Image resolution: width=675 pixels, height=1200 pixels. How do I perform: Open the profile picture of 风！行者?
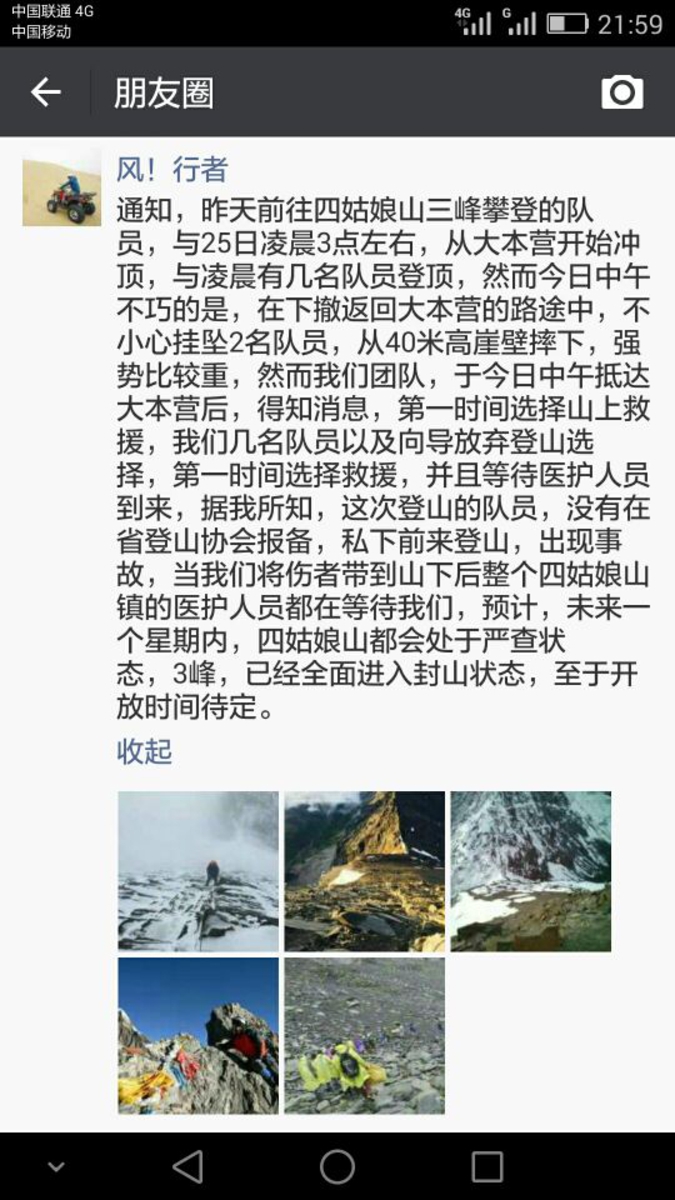pos(62,189)
